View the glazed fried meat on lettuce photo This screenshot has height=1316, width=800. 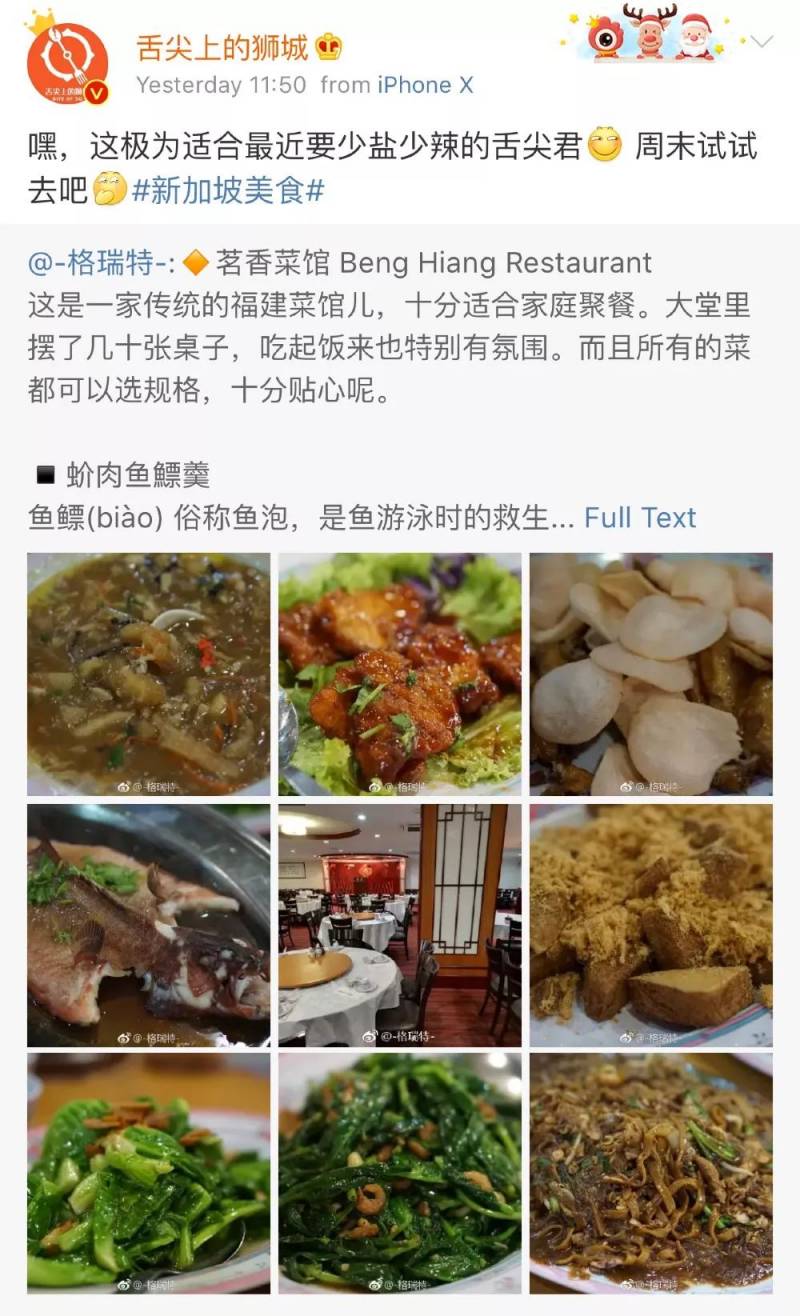(400, 674)
